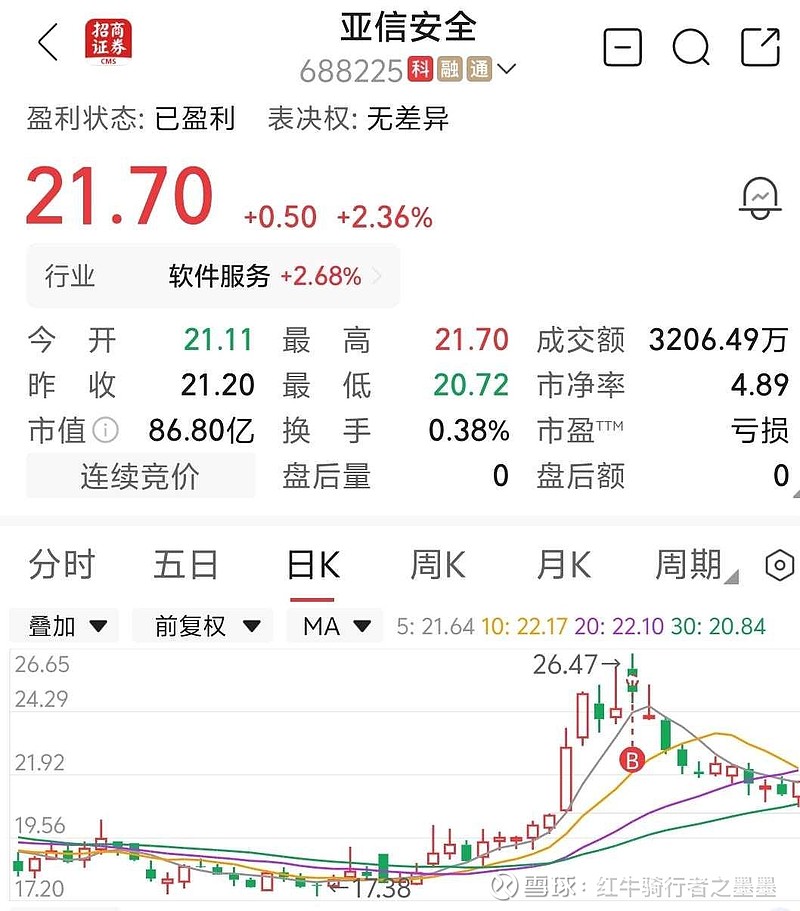The width and height of the screenshot is (800, 911).
Task: Open the 叠加 overlay dropdown
Action: pos(67,627)
